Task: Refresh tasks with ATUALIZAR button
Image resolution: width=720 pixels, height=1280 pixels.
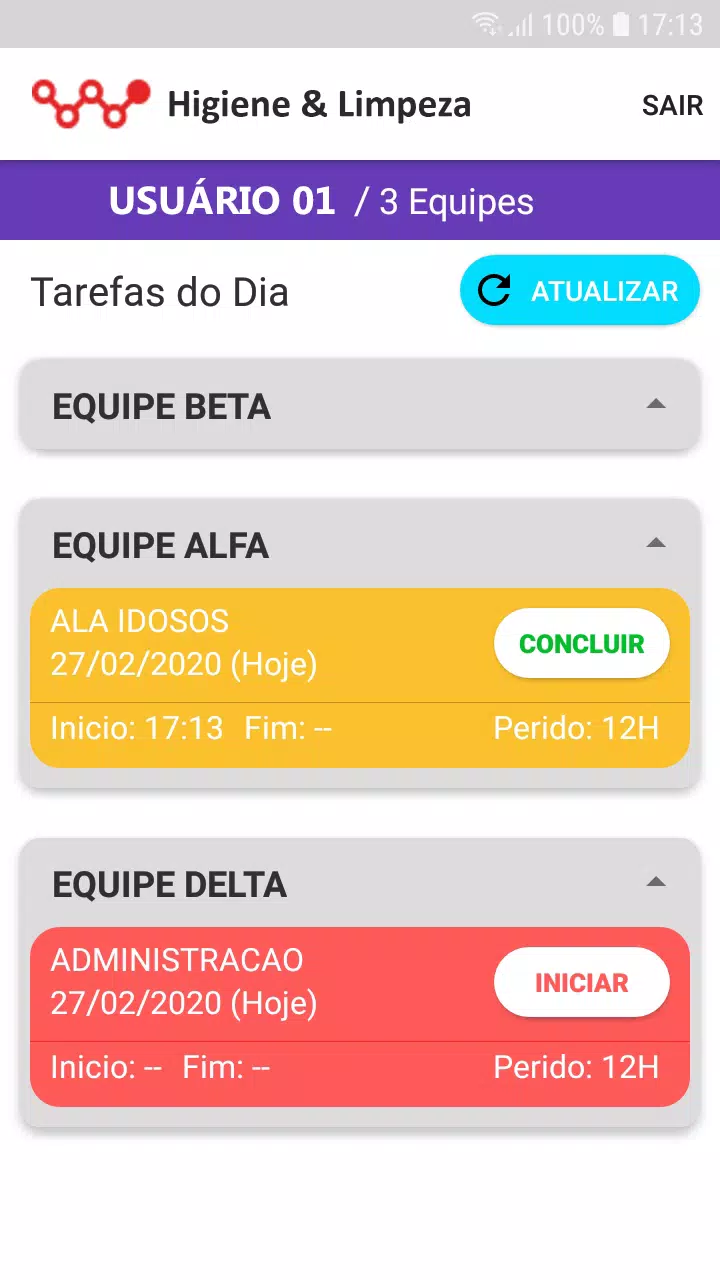Action: point(580,291)
